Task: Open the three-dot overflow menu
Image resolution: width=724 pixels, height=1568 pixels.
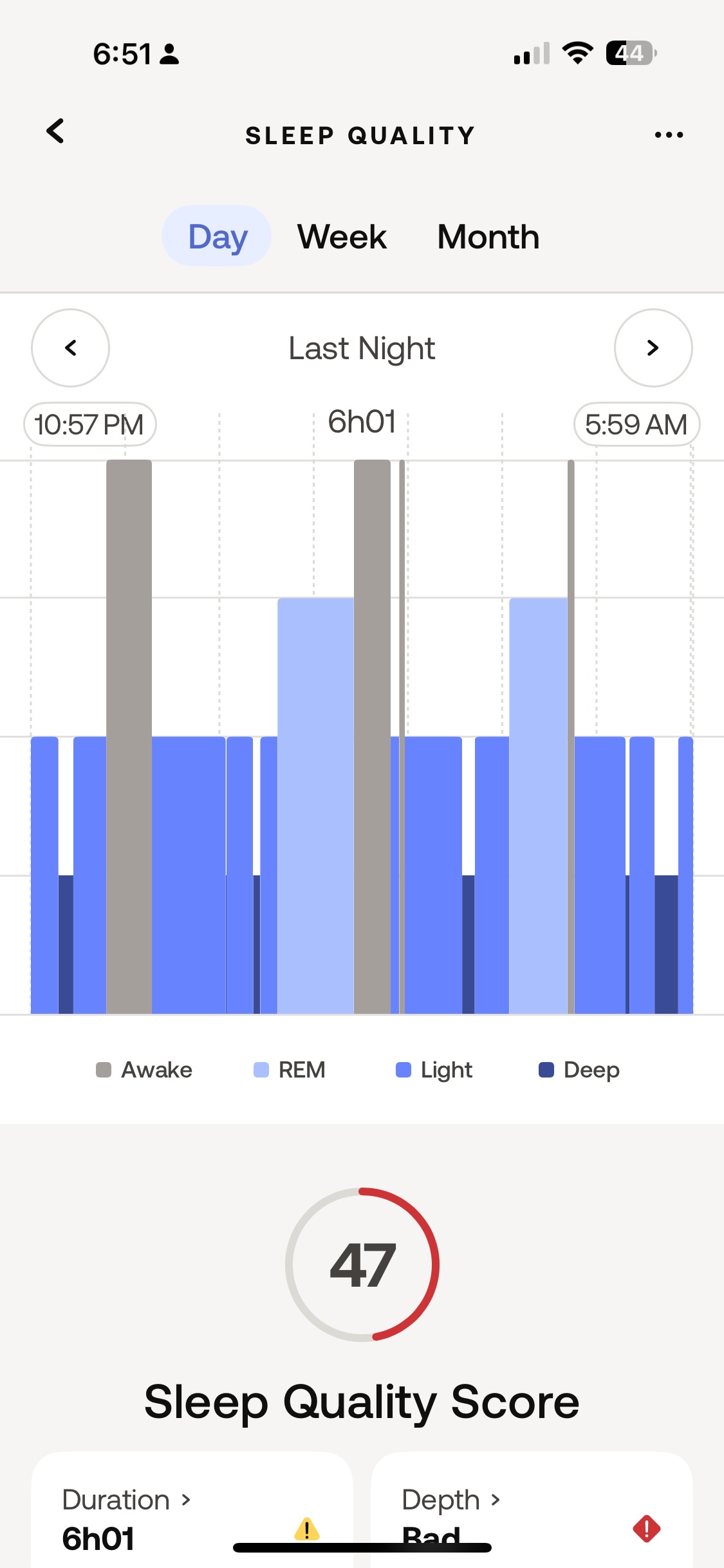Action: tap(669, 135)
